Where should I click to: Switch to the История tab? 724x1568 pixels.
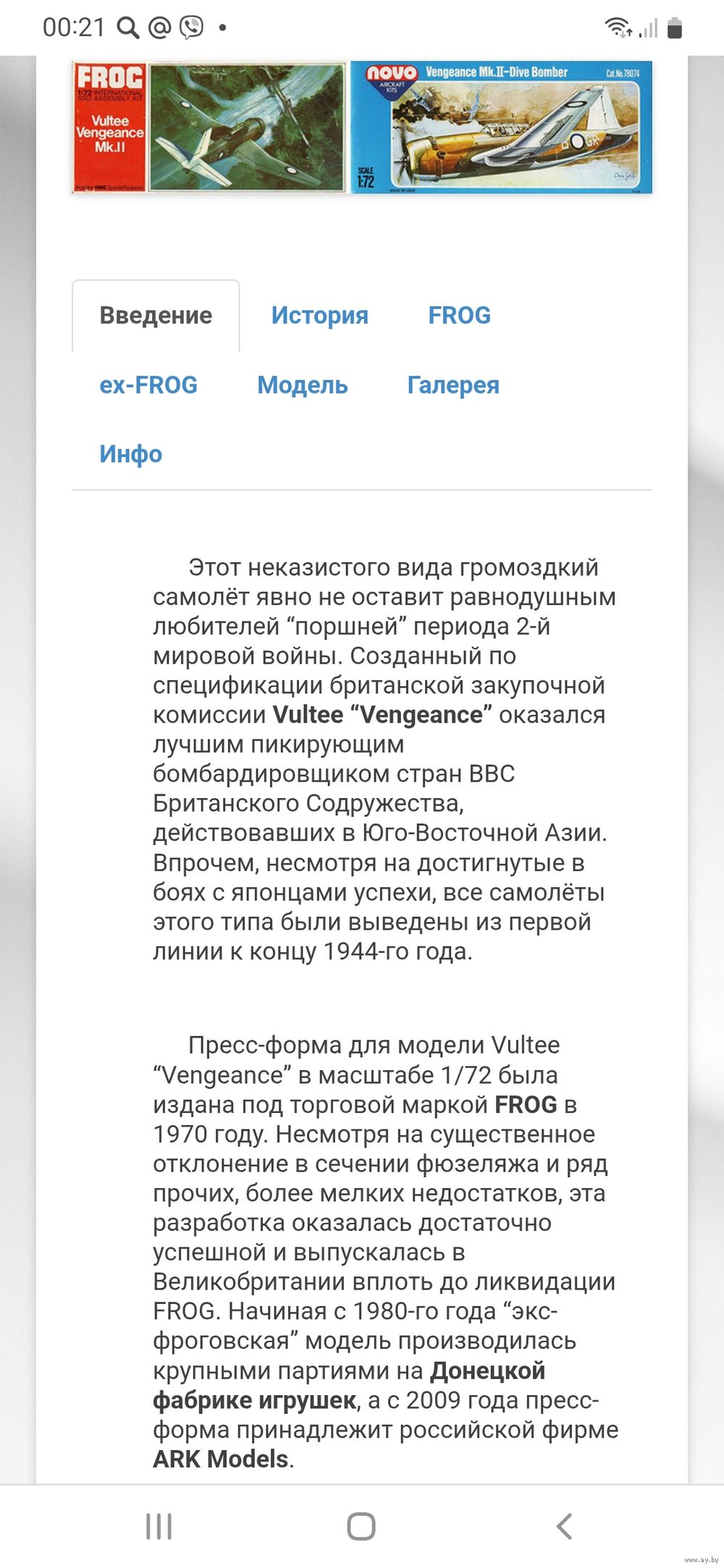[320, 315]
